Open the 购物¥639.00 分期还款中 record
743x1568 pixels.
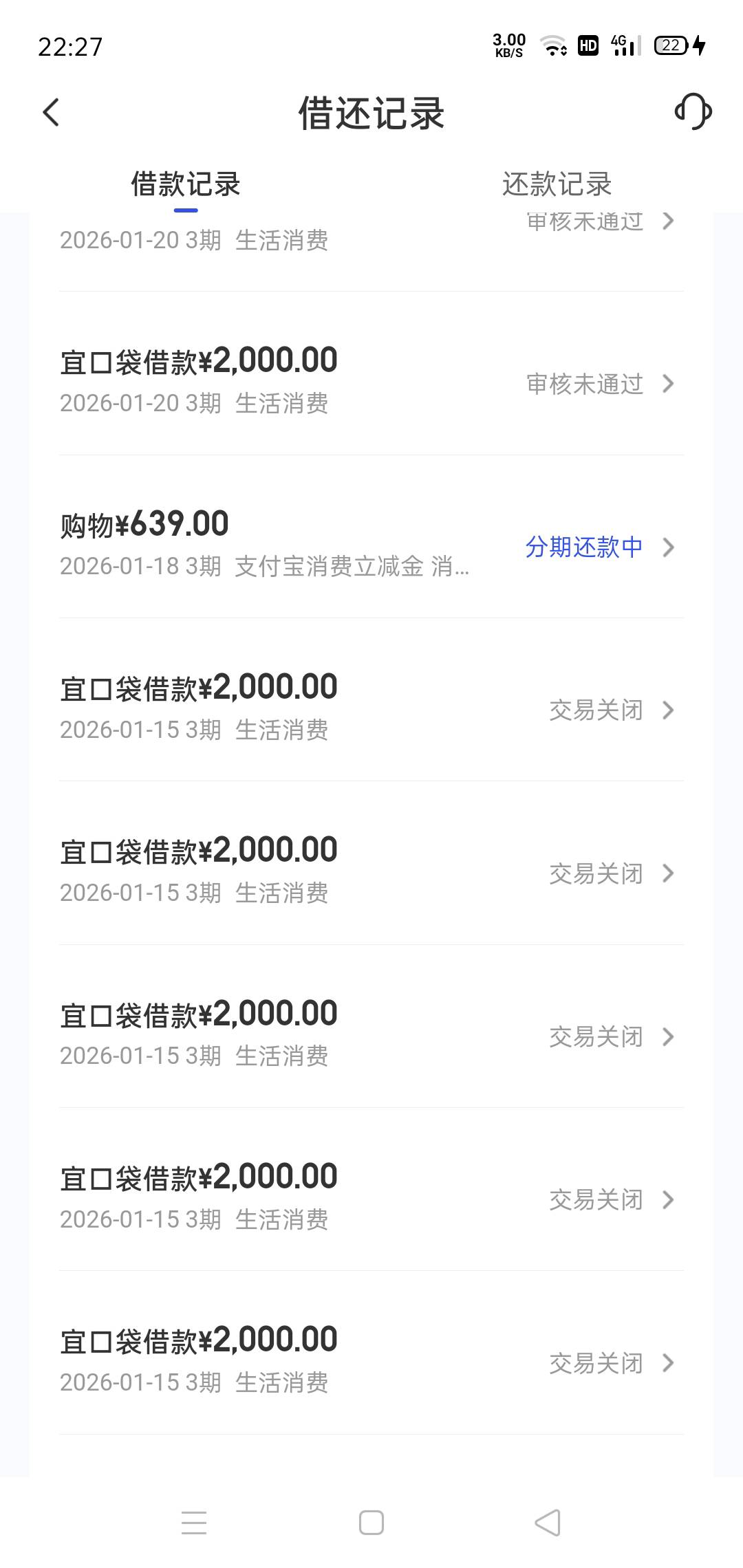click(x=371, y=537)
